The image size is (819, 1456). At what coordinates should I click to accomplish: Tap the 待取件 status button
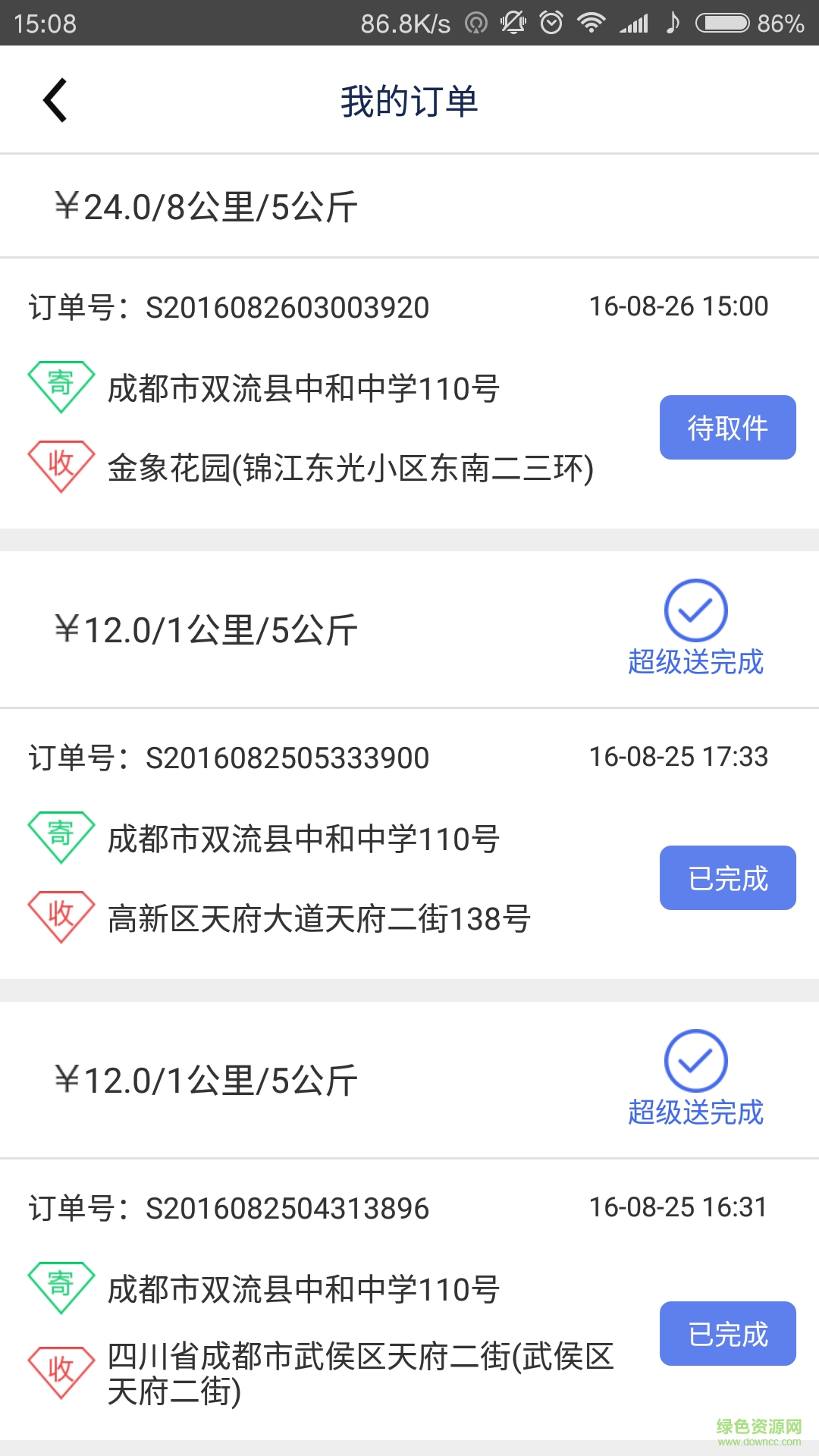726,427
